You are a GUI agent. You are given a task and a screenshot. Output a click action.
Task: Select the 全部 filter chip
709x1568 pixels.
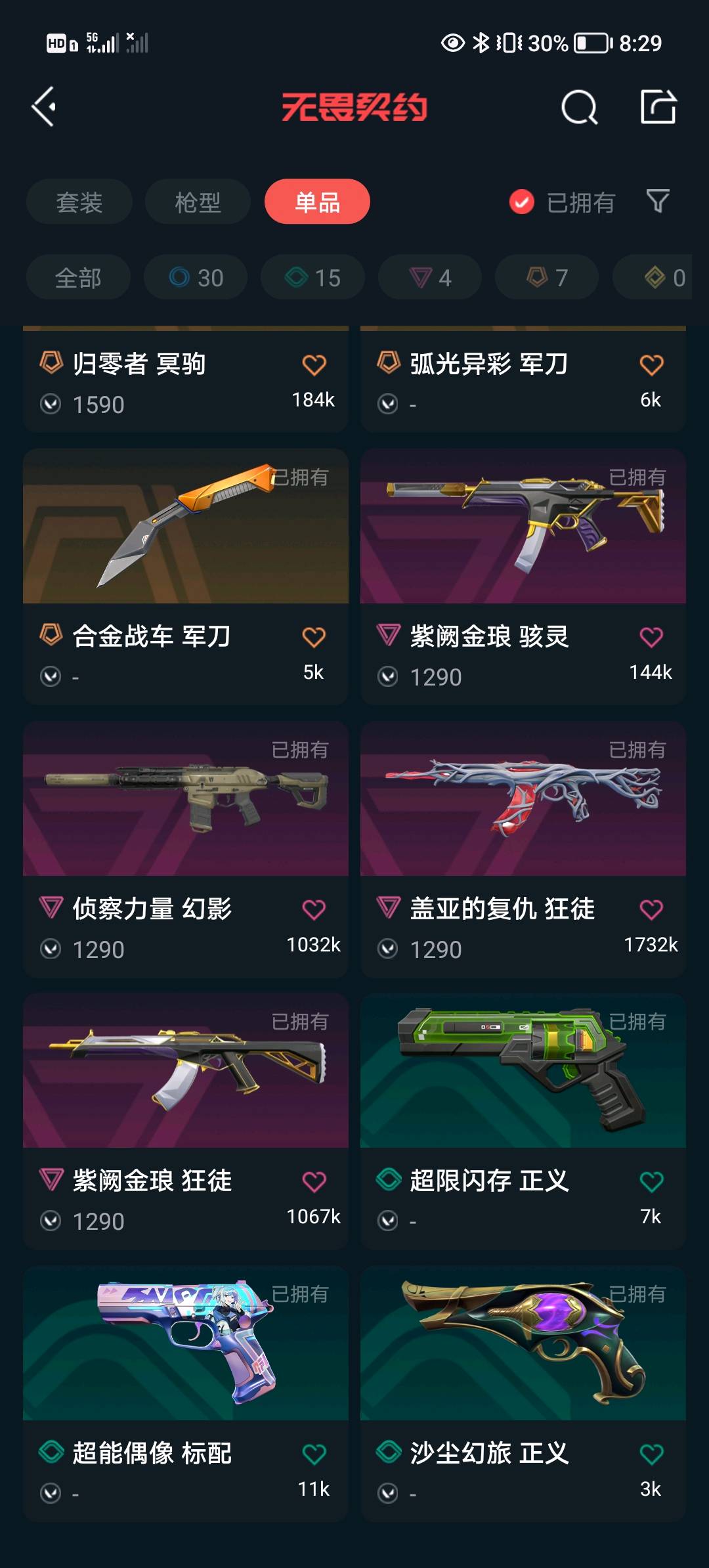point(78,278)
